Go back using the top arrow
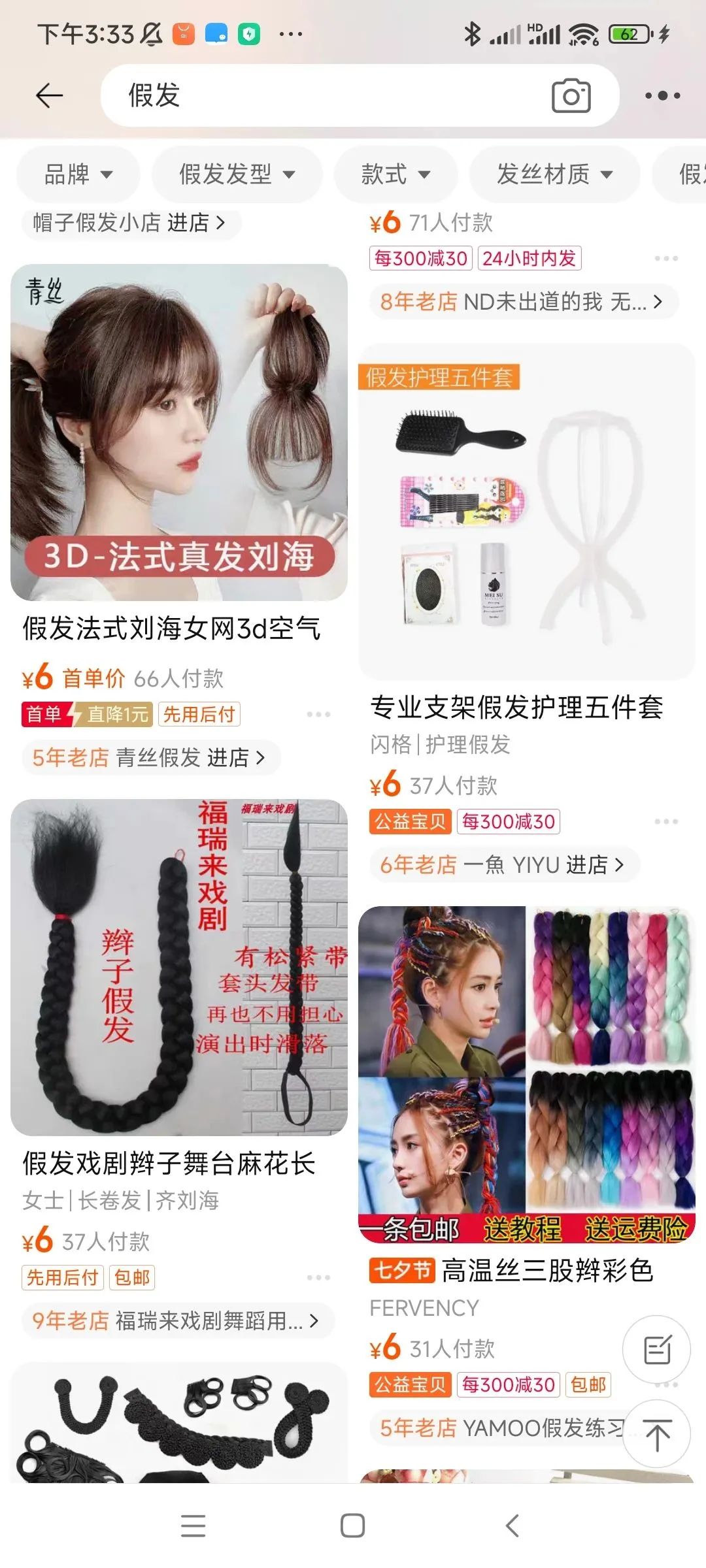The height and width of the screenshot is (1568, 706). coord(49,96)
